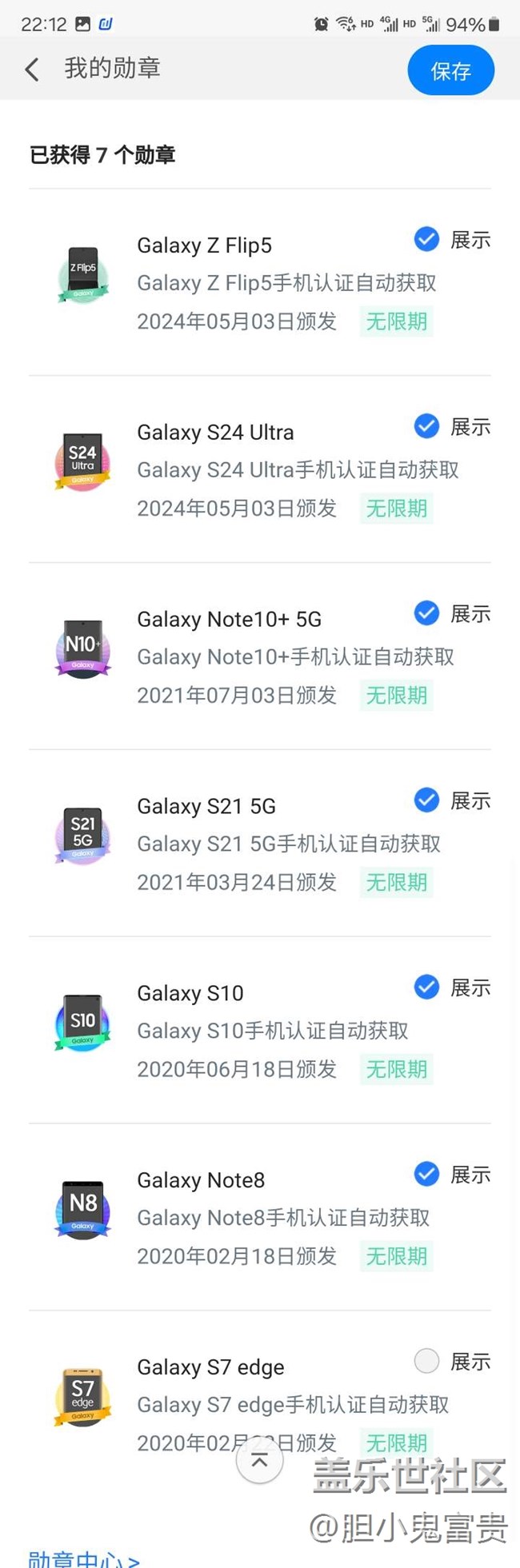
Task: Jump to top with the floating arrow
Action: 259,1460
